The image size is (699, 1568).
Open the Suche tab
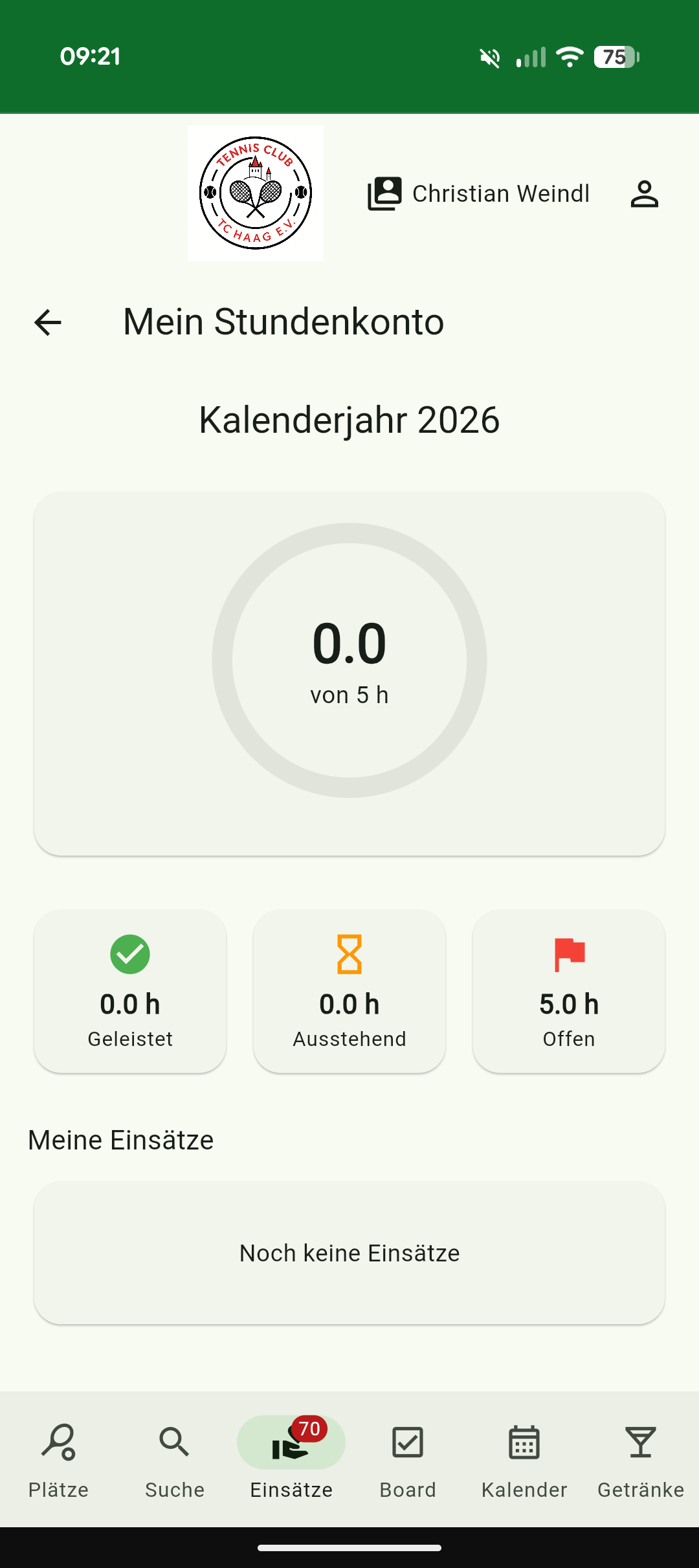click(175, 1459)
